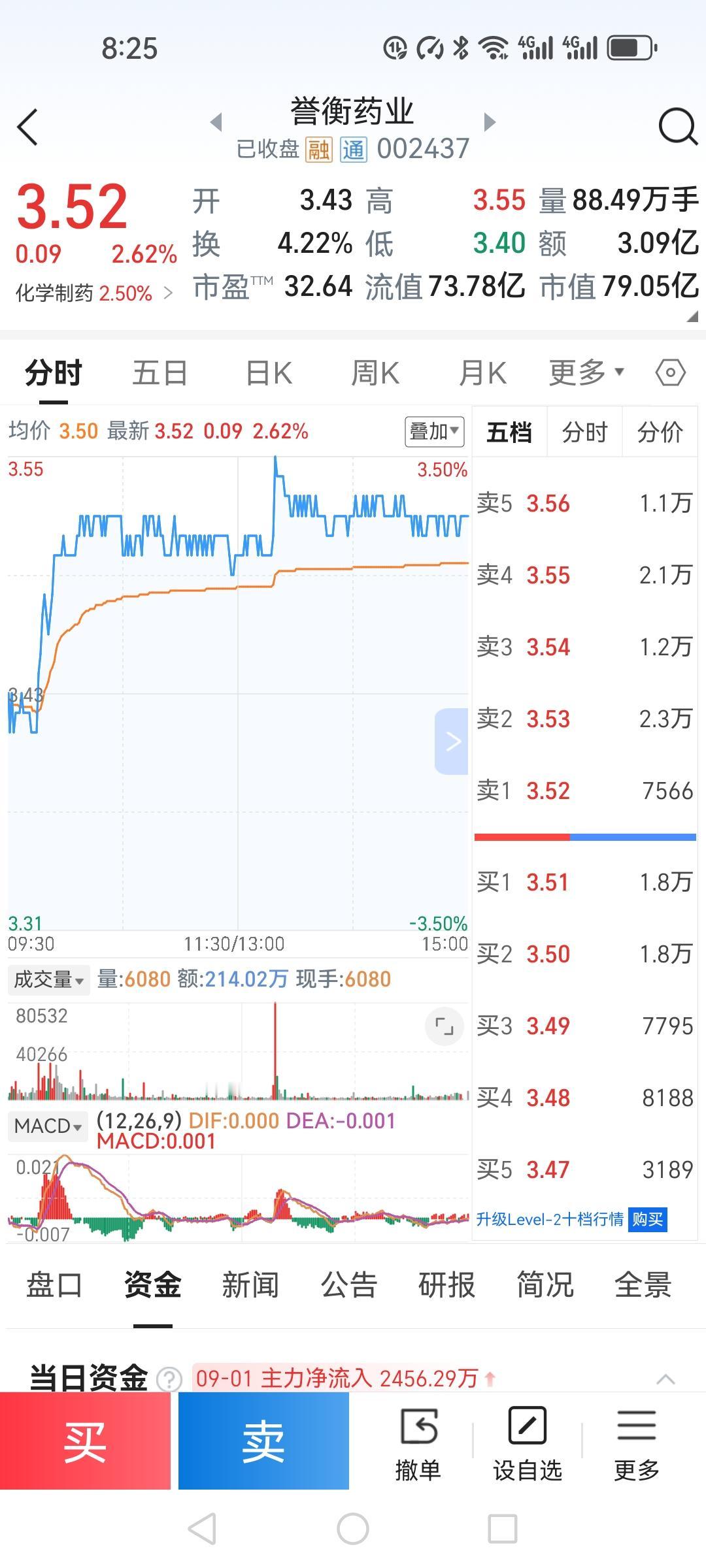Viewport: 706px width, 1568px height.
Task: Open the MACD indicator dropdown
Action: [x=48, y=1126]
